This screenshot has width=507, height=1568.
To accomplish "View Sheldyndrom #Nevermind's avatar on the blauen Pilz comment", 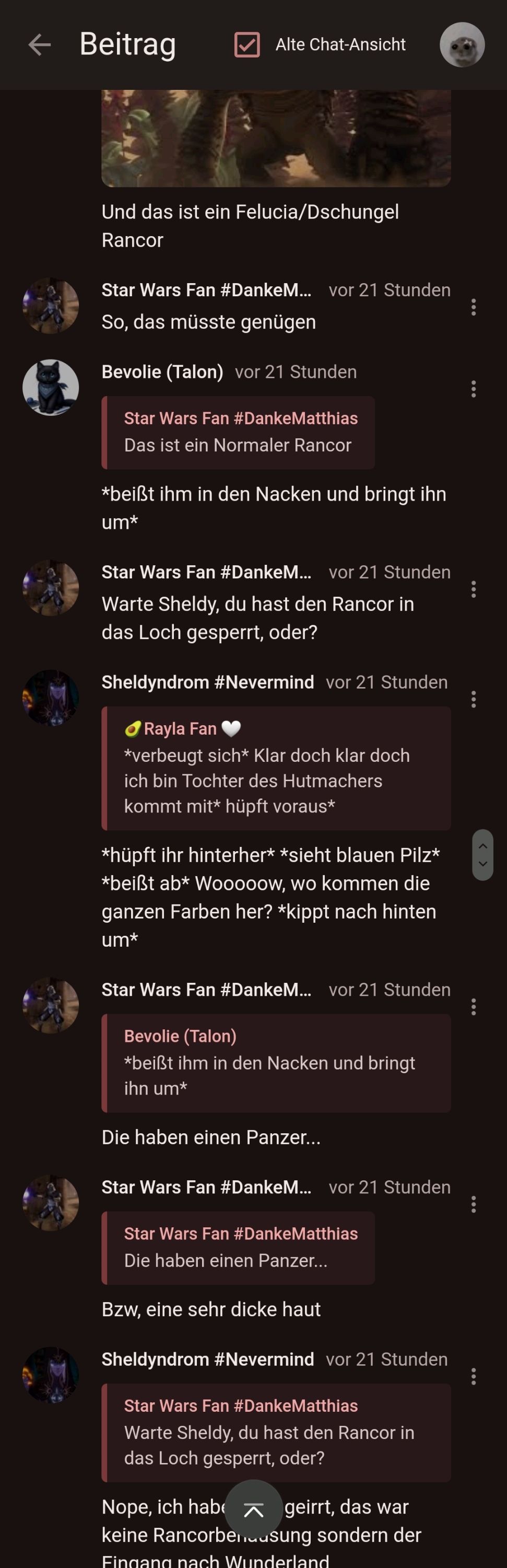I will pyautogui.click(x=51, y=698).
